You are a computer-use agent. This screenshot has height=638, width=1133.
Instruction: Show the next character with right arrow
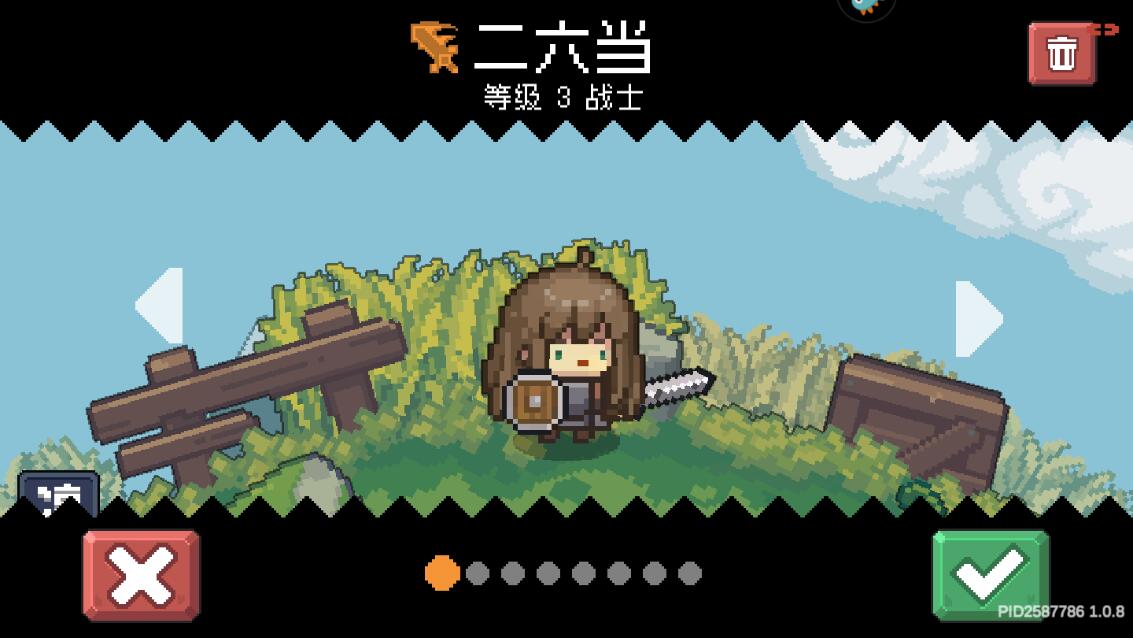pos(977,318)
